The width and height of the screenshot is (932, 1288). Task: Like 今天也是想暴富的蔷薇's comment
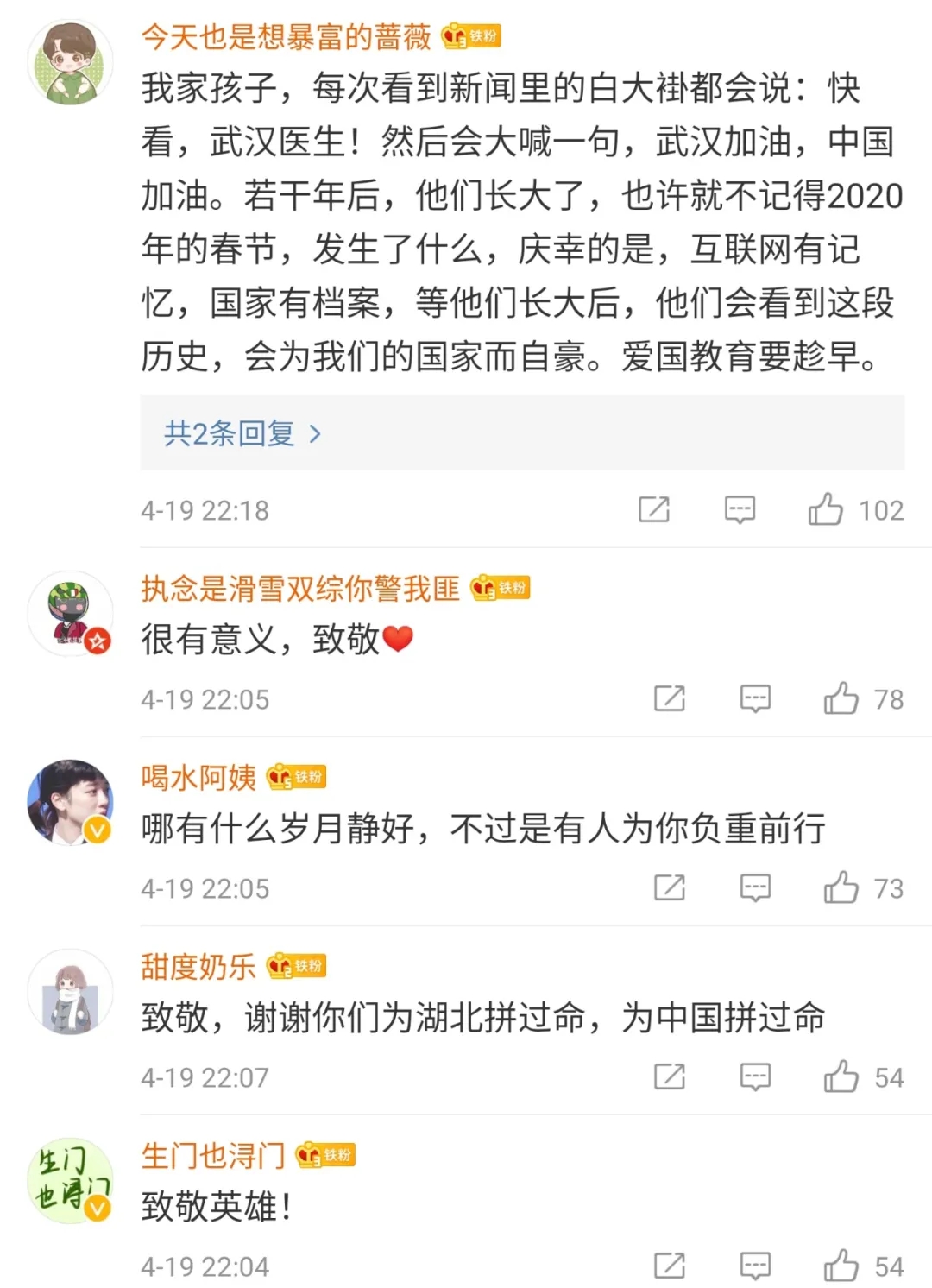tap(826, 510)
